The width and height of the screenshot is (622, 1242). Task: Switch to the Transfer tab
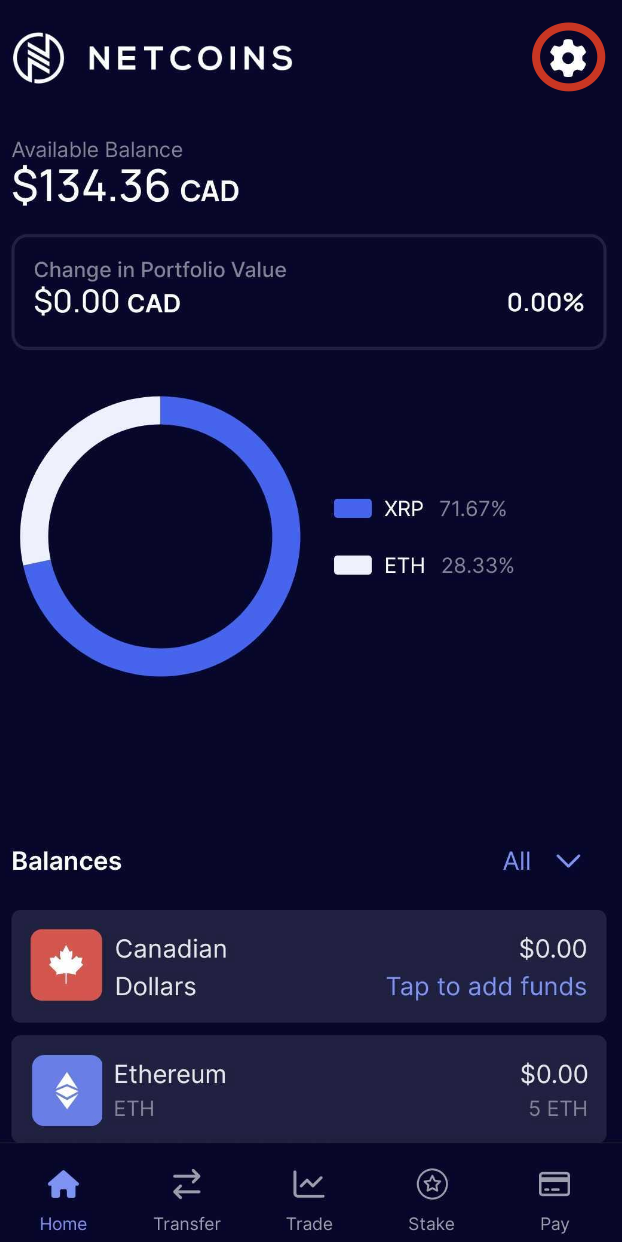click(x=187, y=1200)
